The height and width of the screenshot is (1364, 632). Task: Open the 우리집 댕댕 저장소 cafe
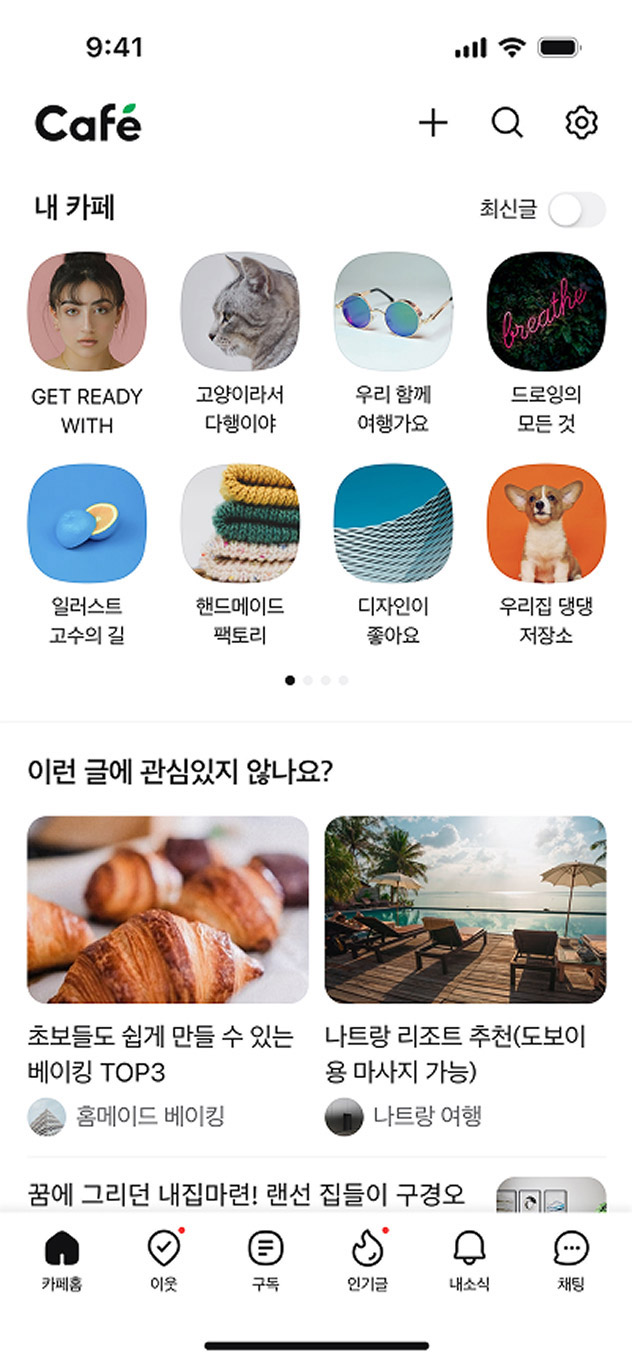click(x=546, y=523)
